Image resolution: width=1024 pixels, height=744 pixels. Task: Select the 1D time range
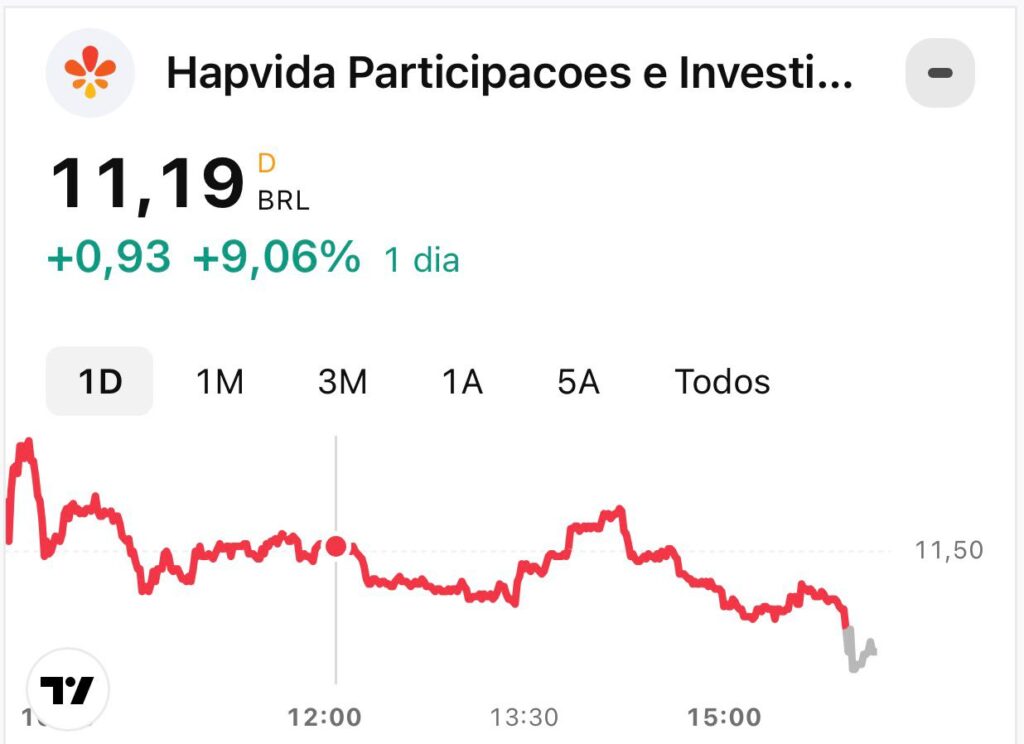pyautogui.click(x=99, y=381)
